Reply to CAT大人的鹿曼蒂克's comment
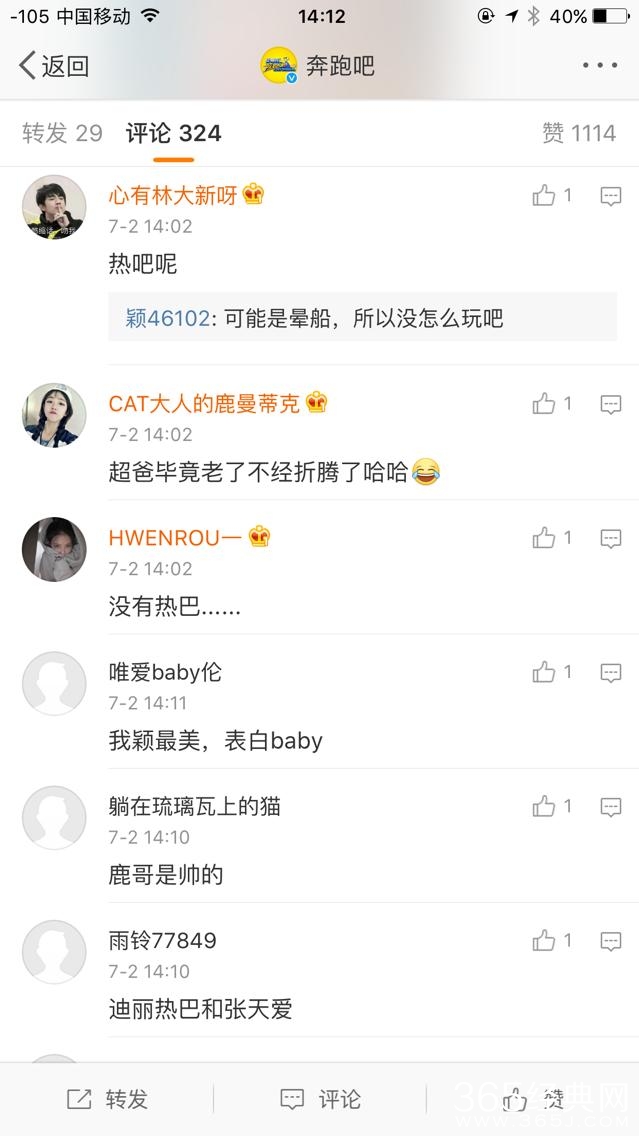This screenshot has width=639, height=1136. (610, 404)
